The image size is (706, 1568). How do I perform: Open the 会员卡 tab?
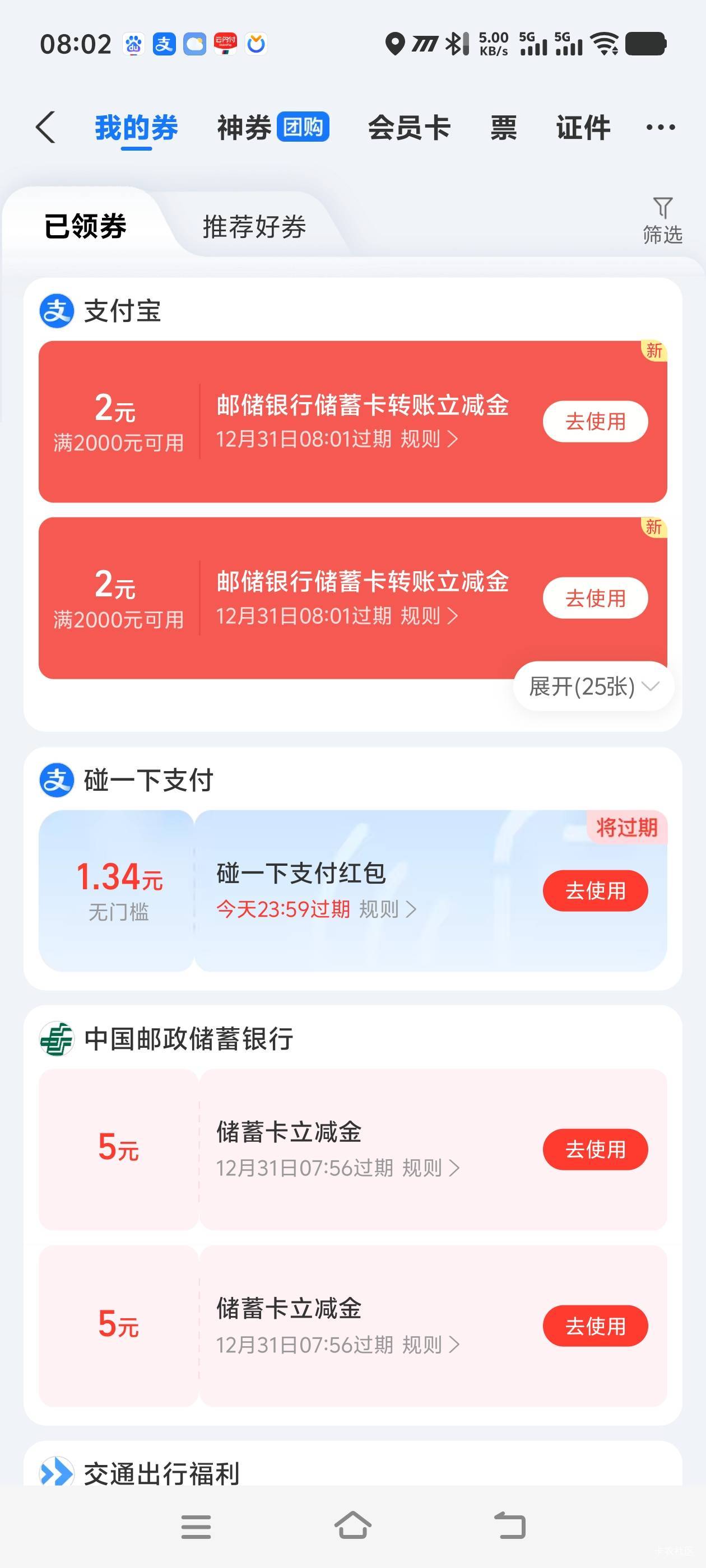(x=408, y=128)
